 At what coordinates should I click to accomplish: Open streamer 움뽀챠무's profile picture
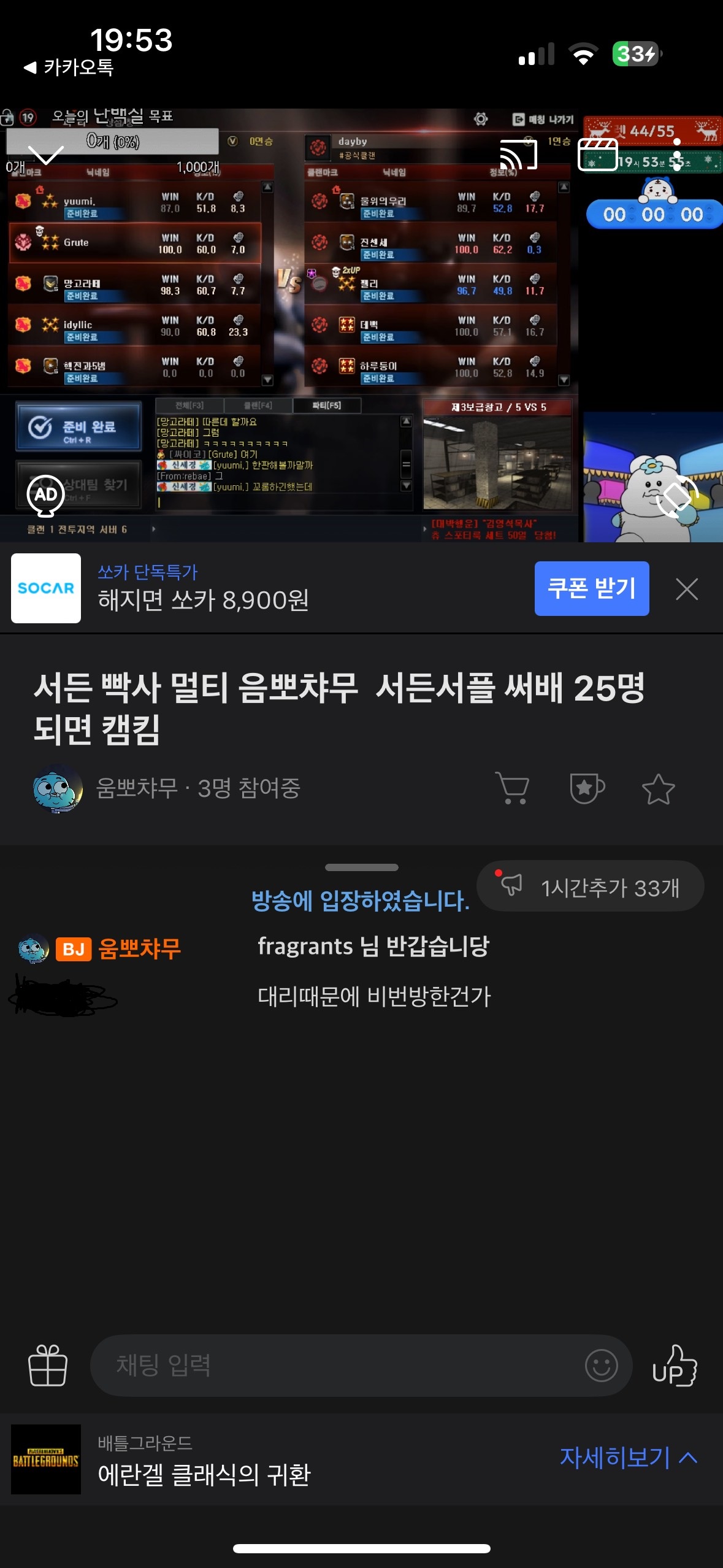(x=58, y=788)
